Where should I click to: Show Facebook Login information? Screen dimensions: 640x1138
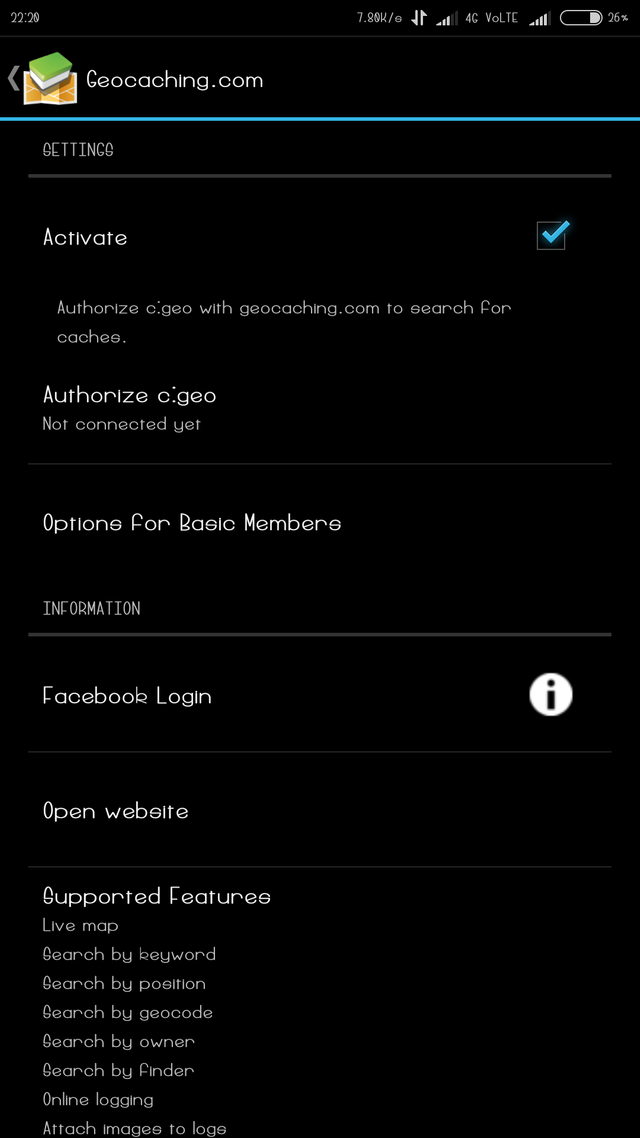click(x=551, y=695)
